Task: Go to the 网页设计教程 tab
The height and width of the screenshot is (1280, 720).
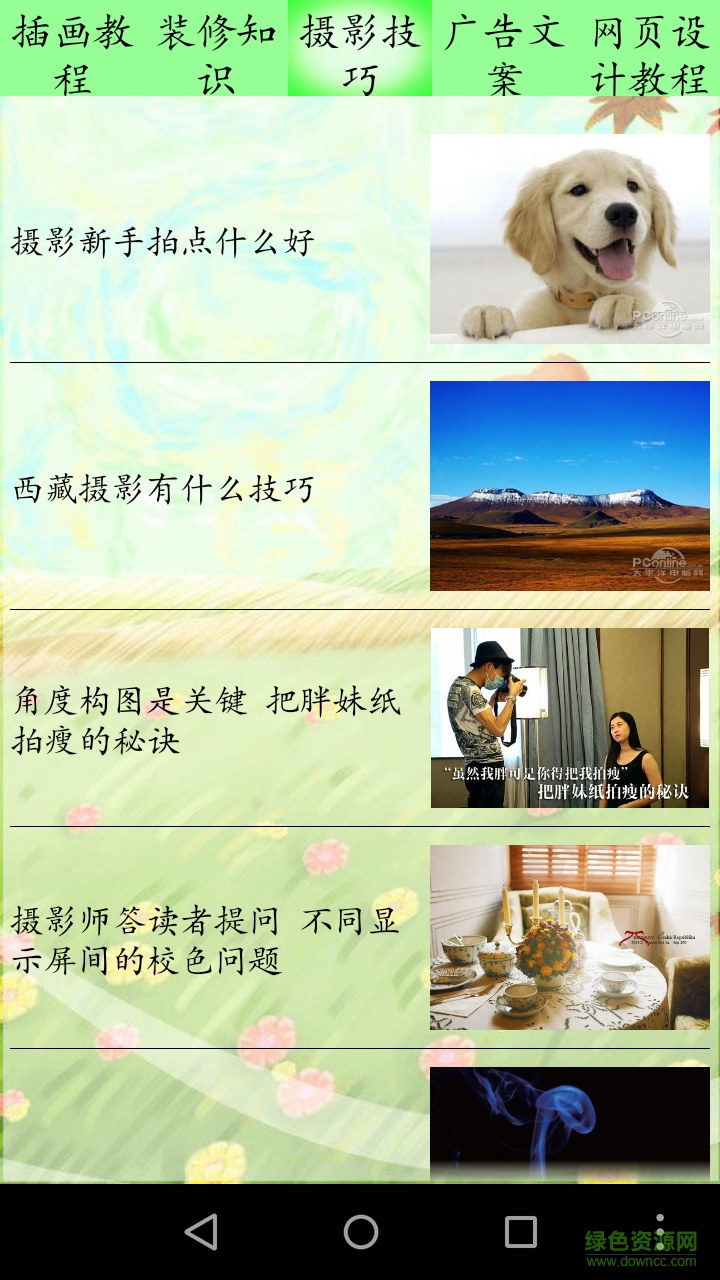Action: click(648, 52)
